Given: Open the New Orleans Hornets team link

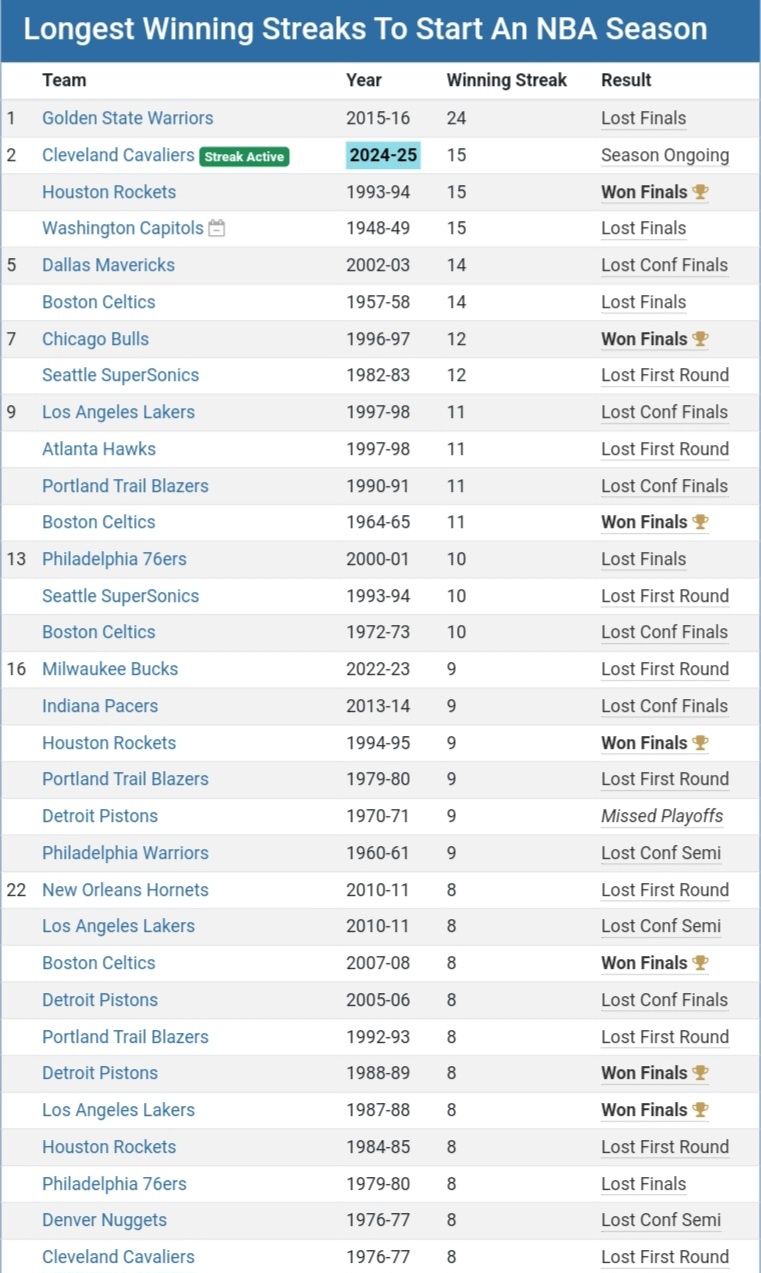Looking at the screenshot, I should pos(125,890).
